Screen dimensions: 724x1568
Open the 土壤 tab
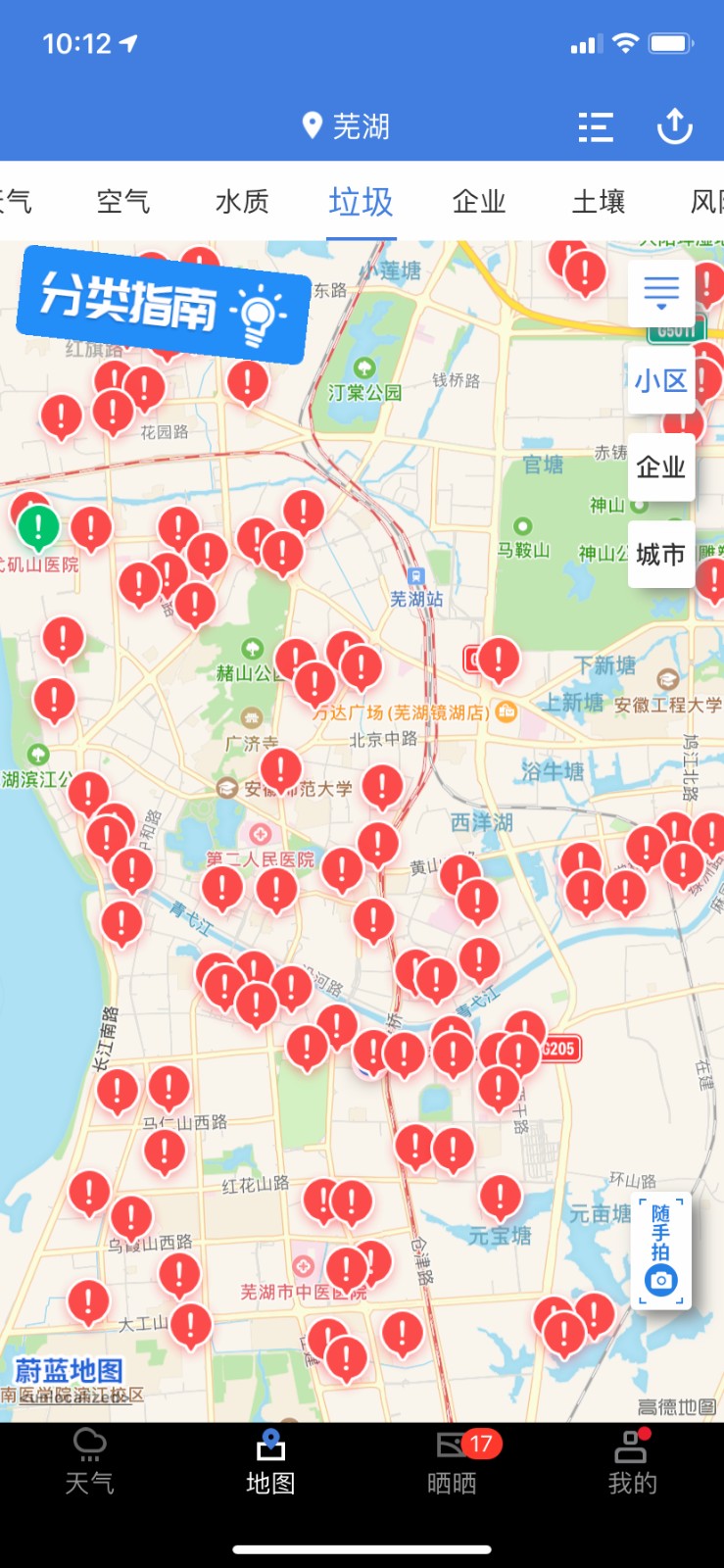pyautogui.click(x=598, y=202)
